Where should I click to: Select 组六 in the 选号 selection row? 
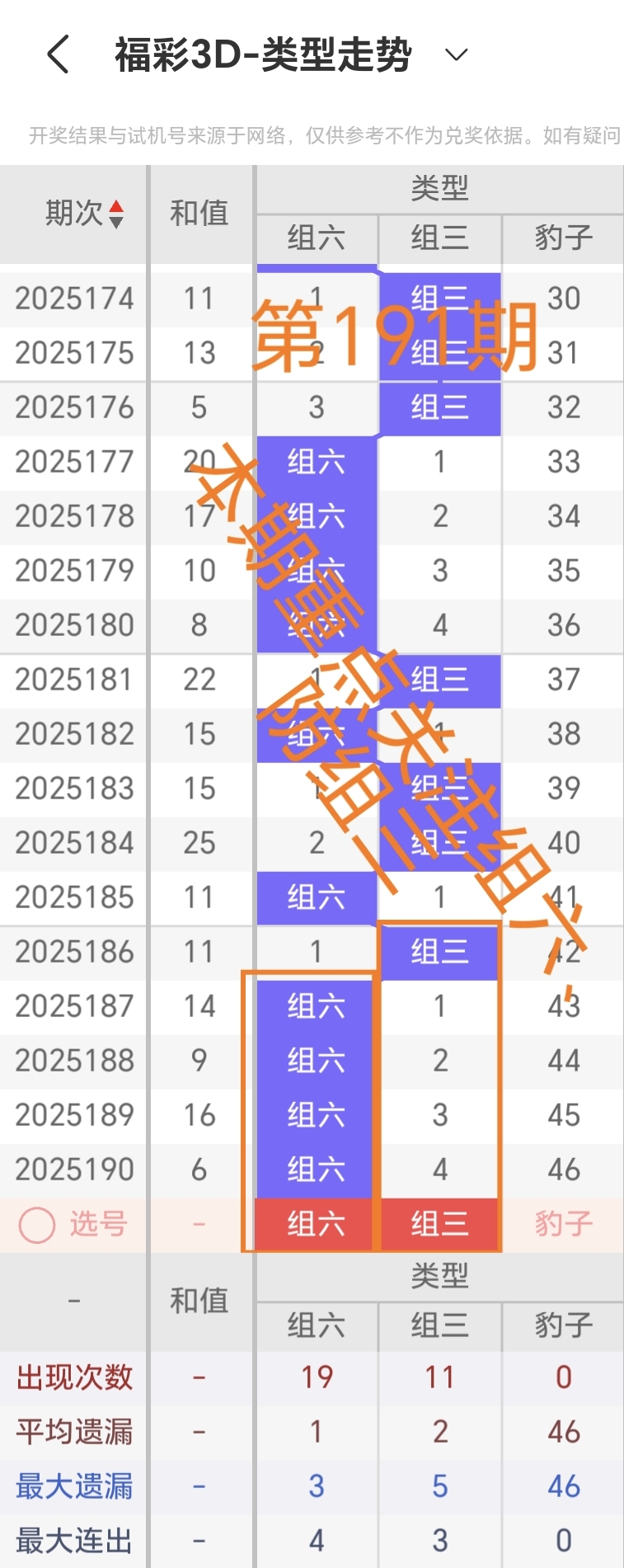(x=317, y=1225)
